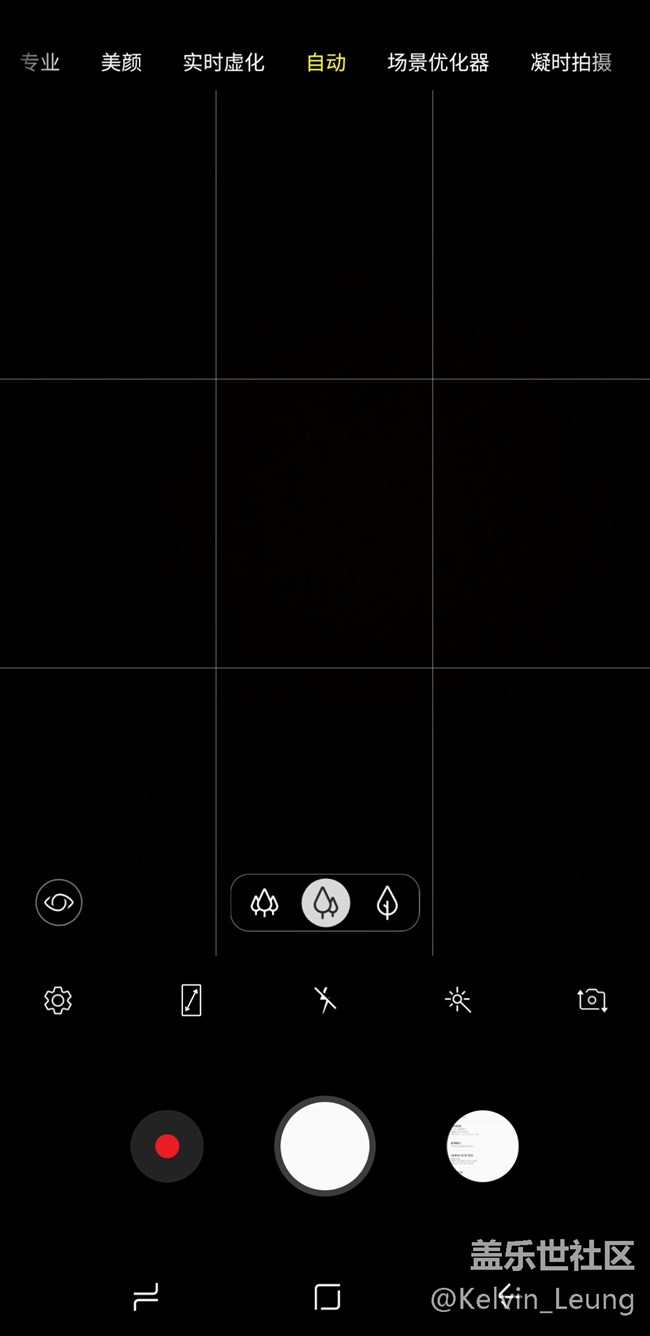Open Bixby Vision eye icon
The image size is (650, 1336).
59,903
